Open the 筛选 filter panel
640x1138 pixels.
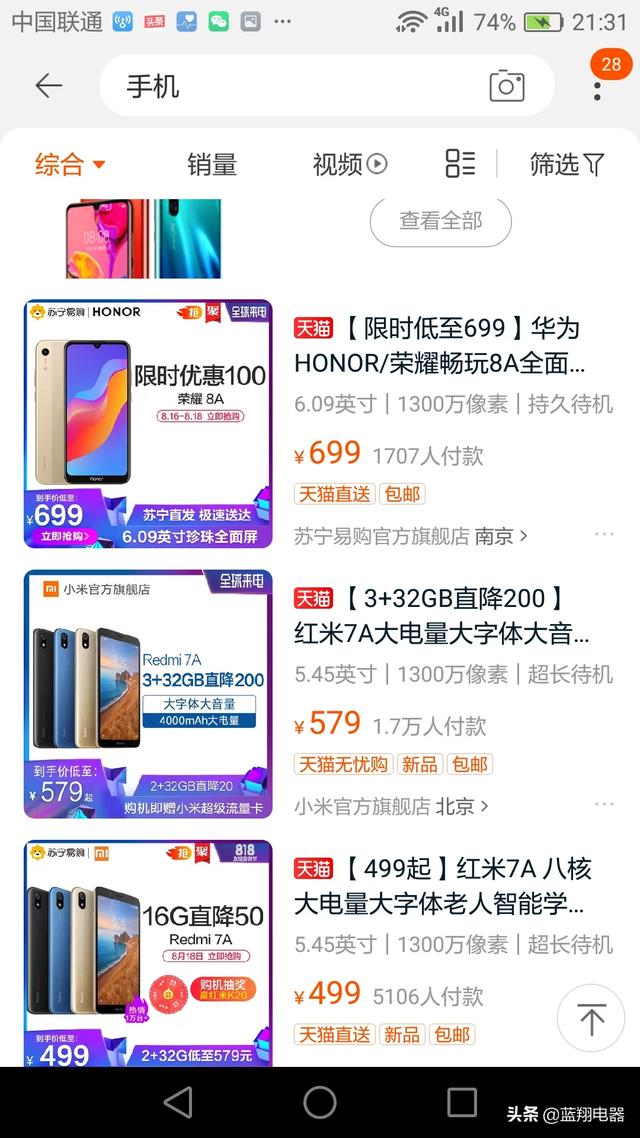click(567, 164)
